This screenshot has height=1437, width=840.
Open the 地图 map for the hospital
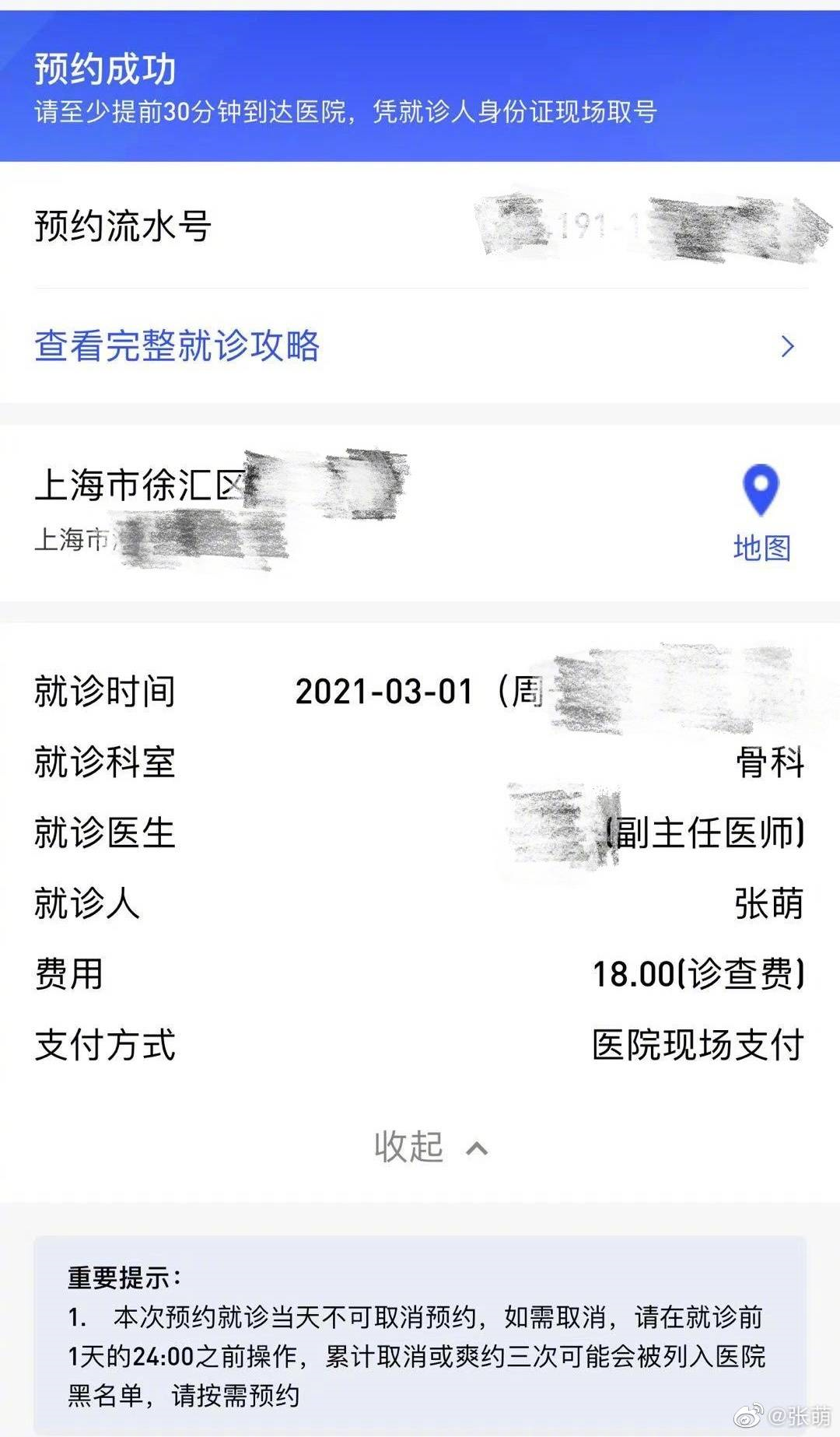tap(761, 511)
